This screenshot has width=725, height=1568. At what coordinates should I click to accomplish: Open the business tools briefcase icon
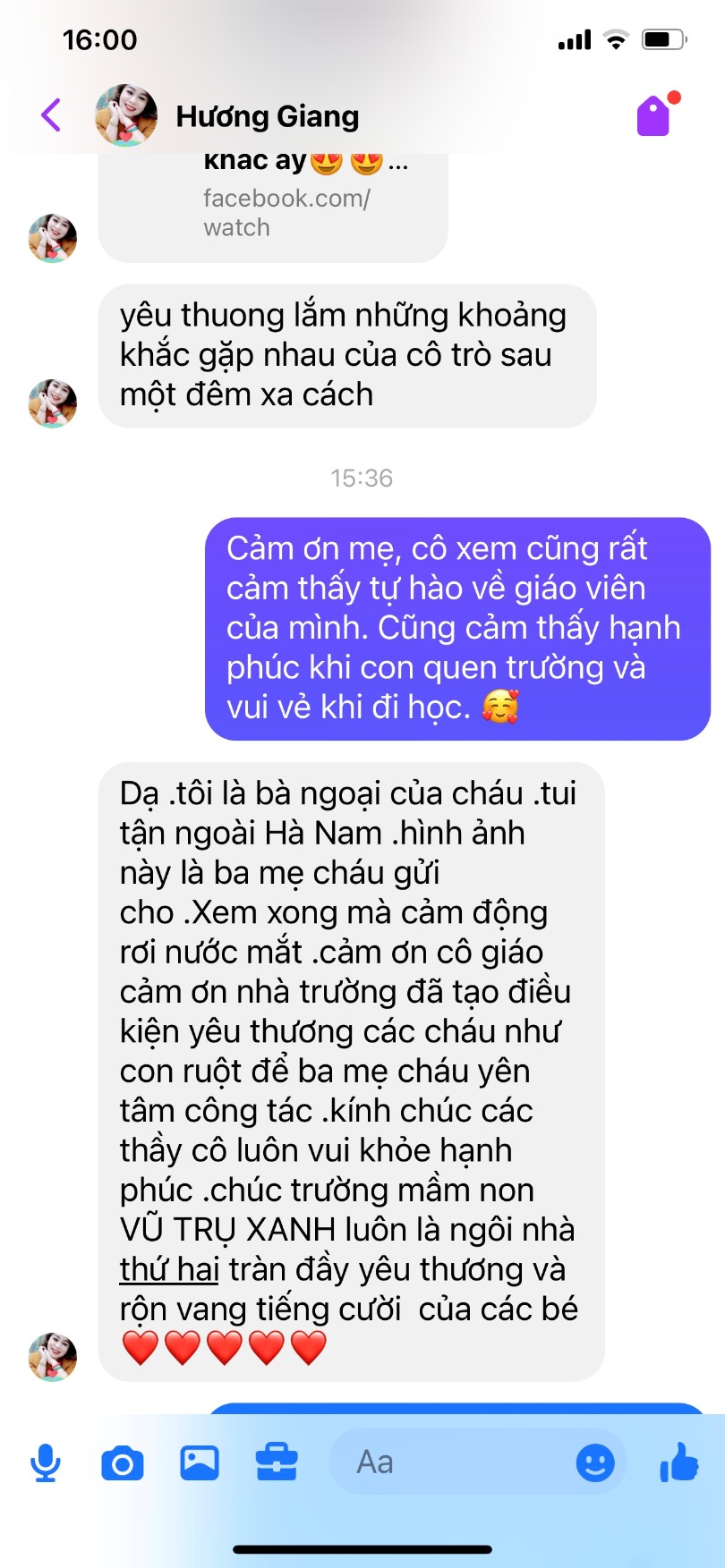277,1463
